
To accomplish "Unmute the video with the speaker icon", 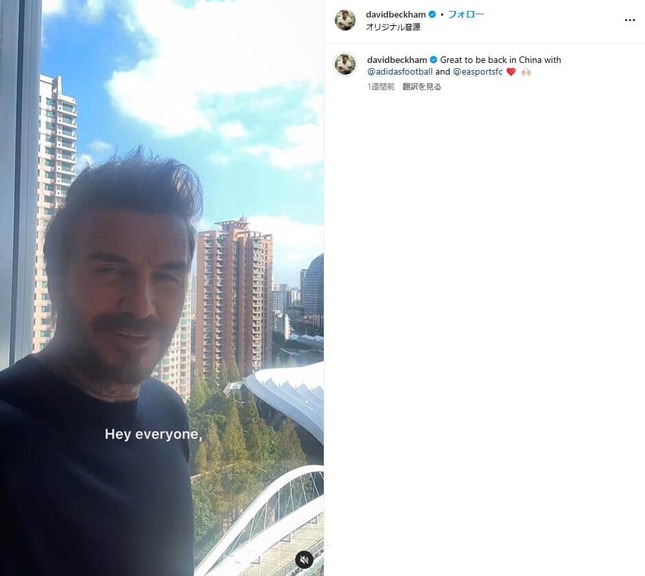I will tap(305, 559).
